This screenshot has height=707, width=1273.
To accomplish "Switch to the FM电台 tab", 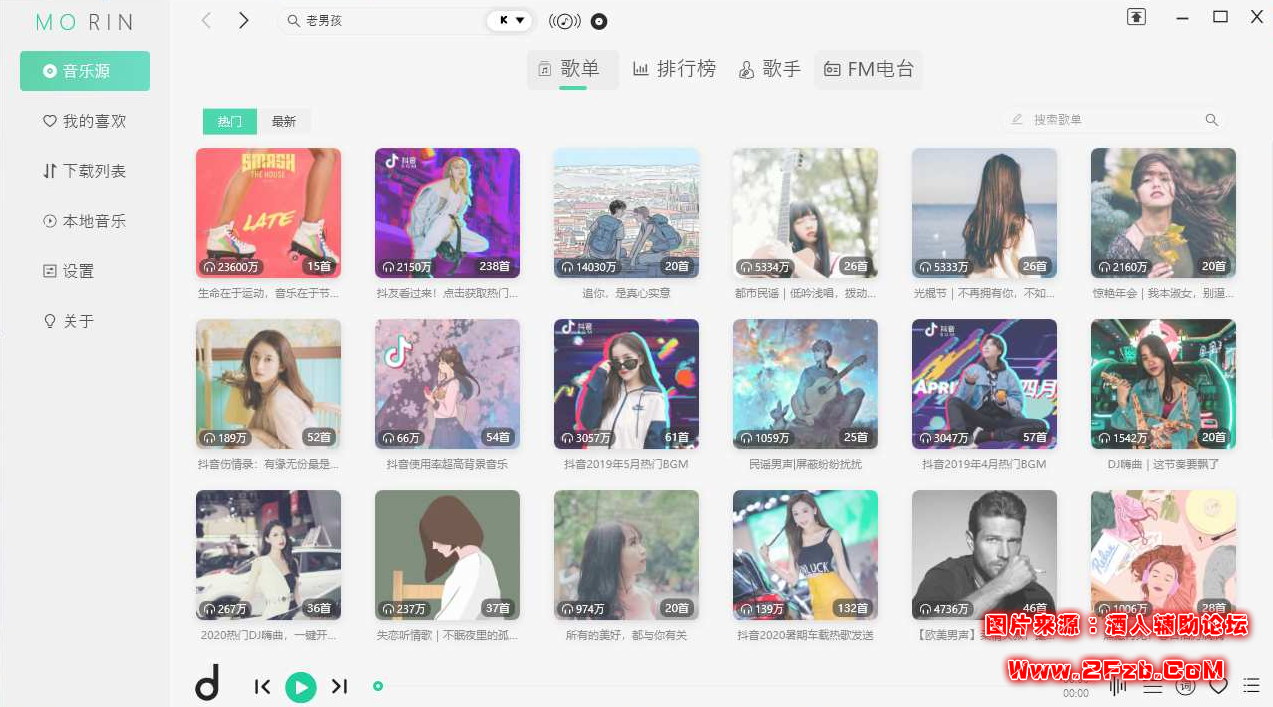I will (x=868, y=69).
